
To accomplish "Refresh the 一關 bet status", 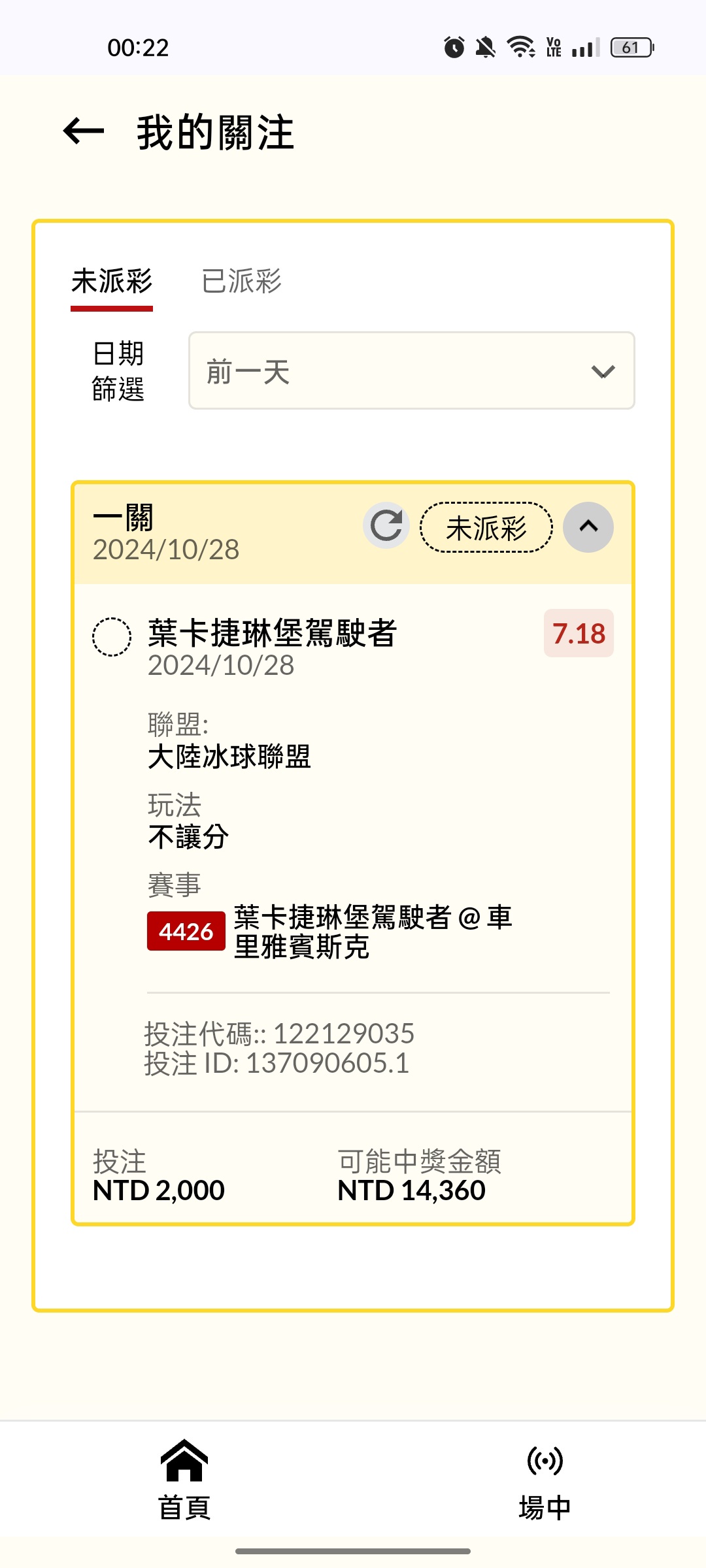I will (x=386, y=526).
